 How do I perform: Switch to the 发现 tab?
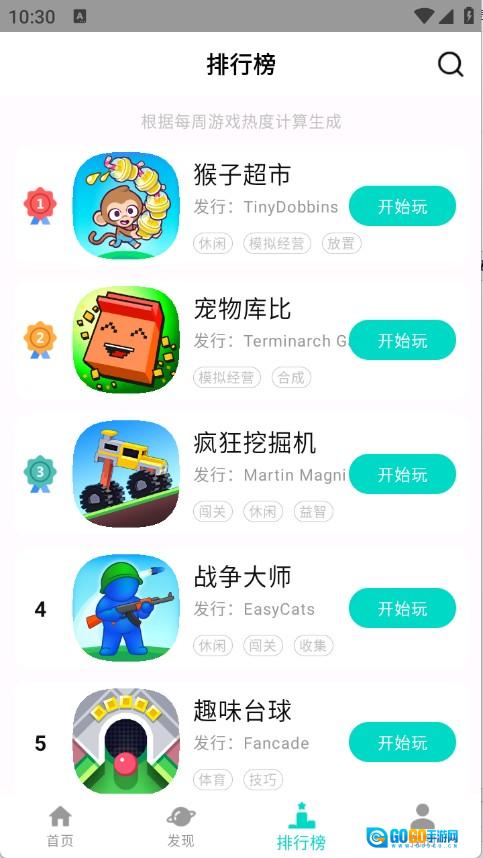point(181,826)
